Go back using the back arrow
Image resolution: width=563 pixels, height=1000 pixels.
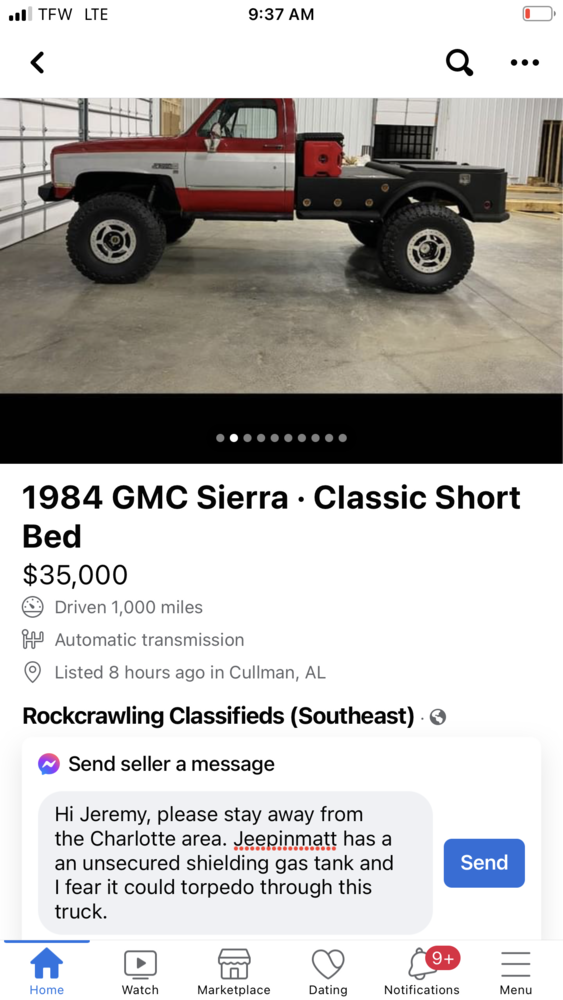(x=38, y=62)
